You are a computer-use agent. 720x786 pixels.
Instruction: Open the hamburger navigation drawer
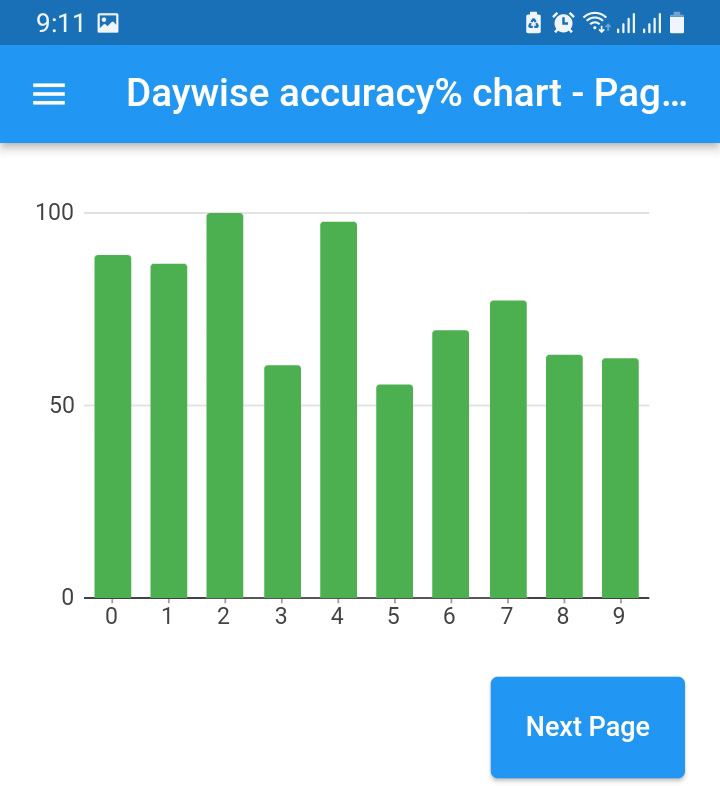[x=49, y=94]
